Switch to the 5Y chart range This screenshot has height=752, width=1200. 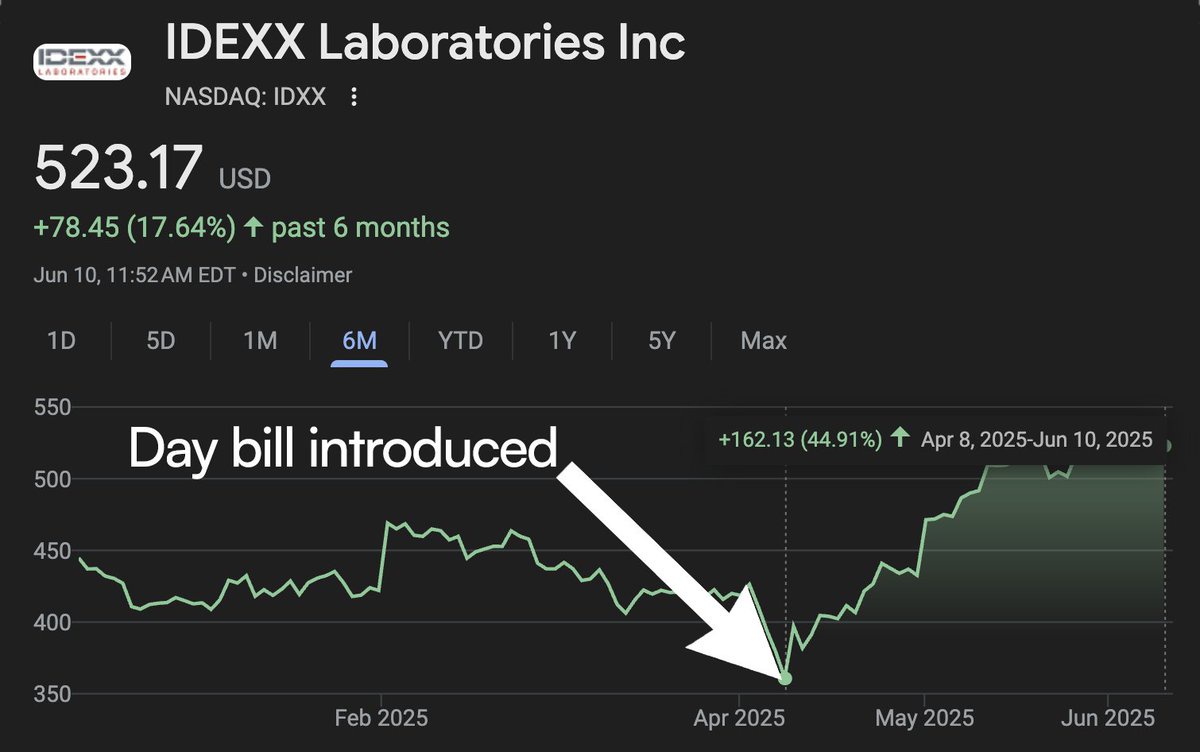click(x=661, y=341)
